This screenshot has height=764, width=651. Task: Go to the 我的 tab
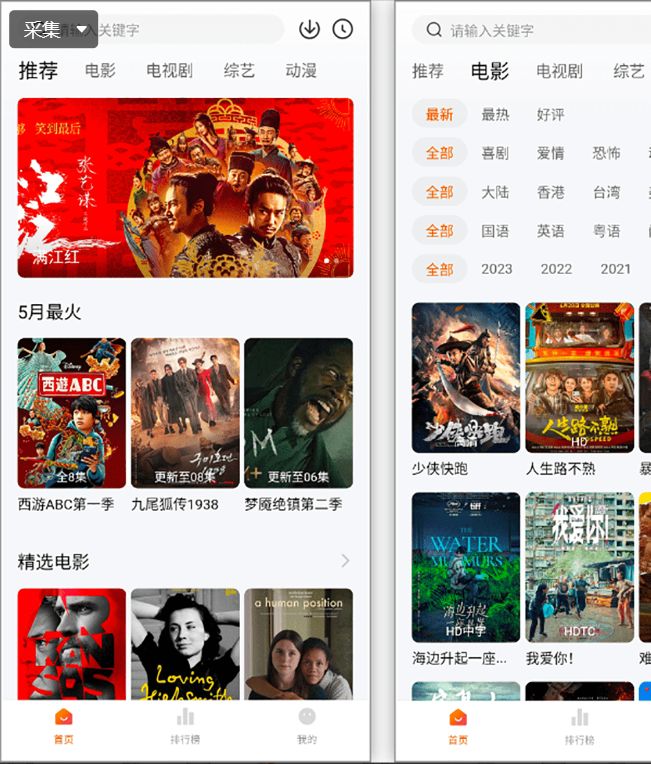(307, 725)
